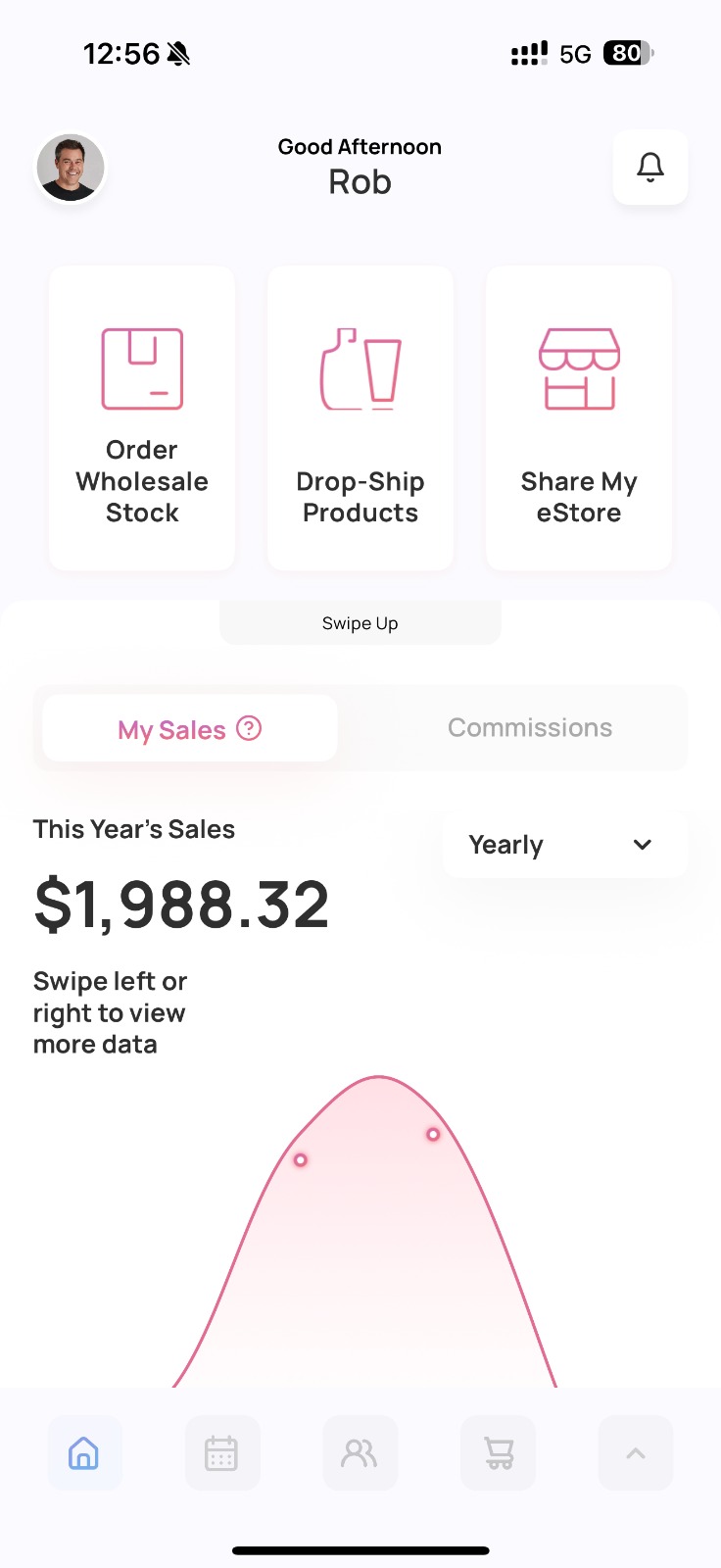The width and height of the screenshot is (721, 1568).
Task: Select the My Sales tab
Action: (x=172, y=729)
